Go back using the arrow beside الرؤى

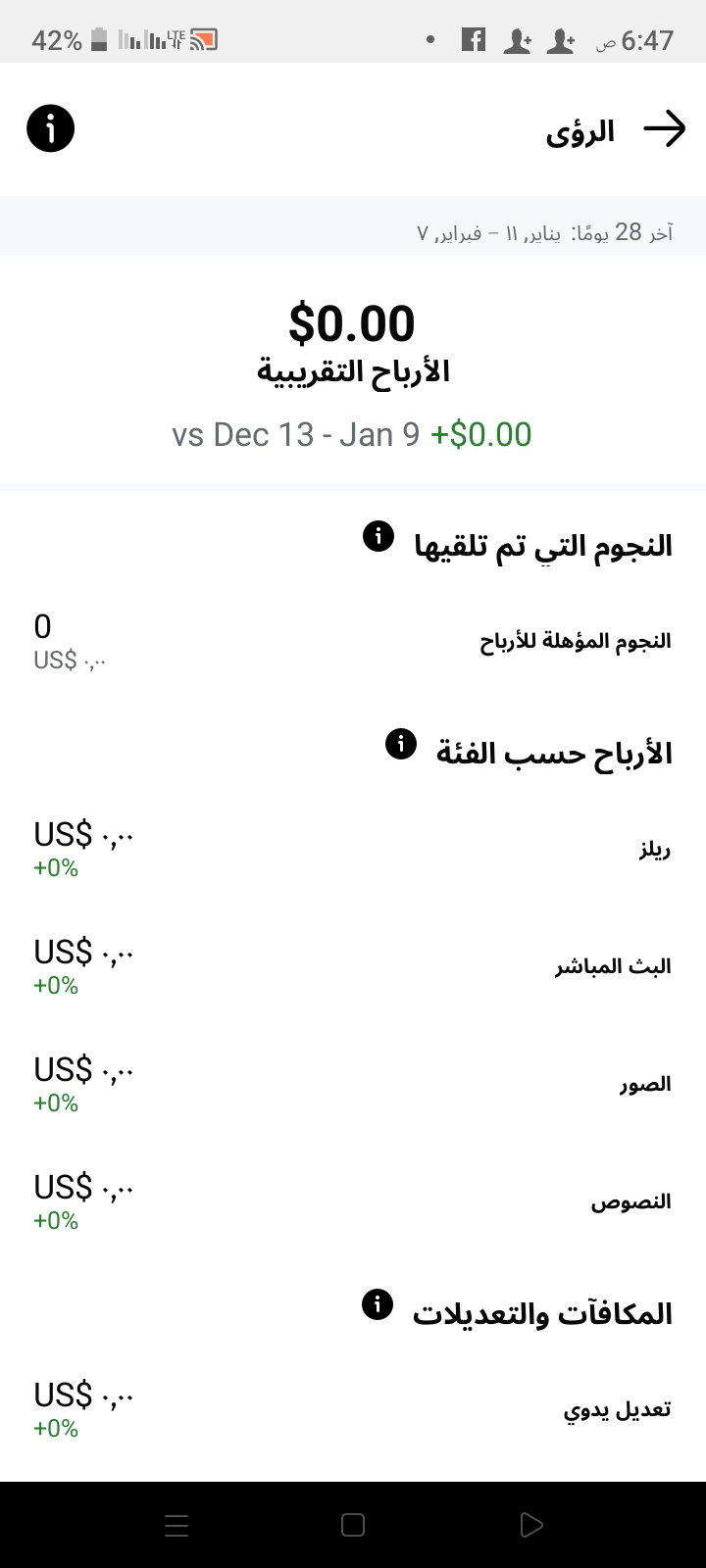point(664,129)
